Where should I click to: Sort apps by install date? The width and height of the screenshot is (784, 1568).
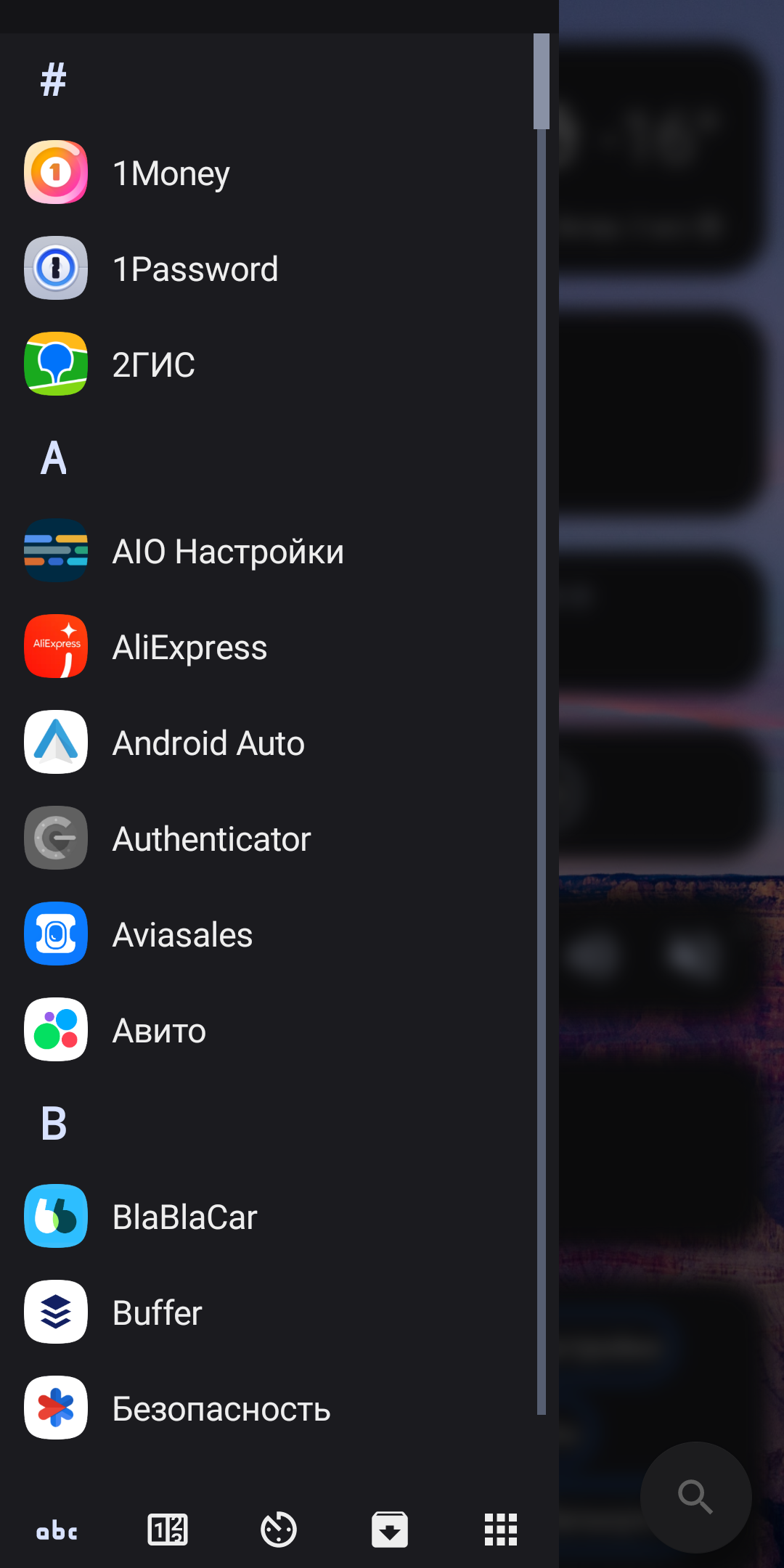point(390,1530)
